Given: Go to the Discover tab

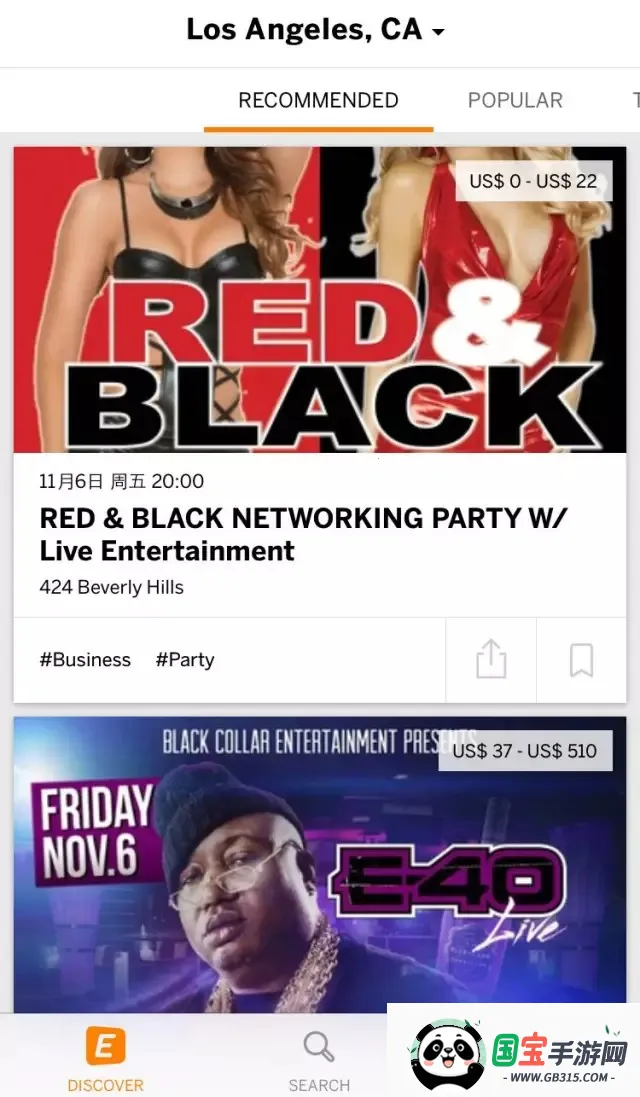Looking at the screenshot, I should pyautogui.click(x=105, y=1058).
